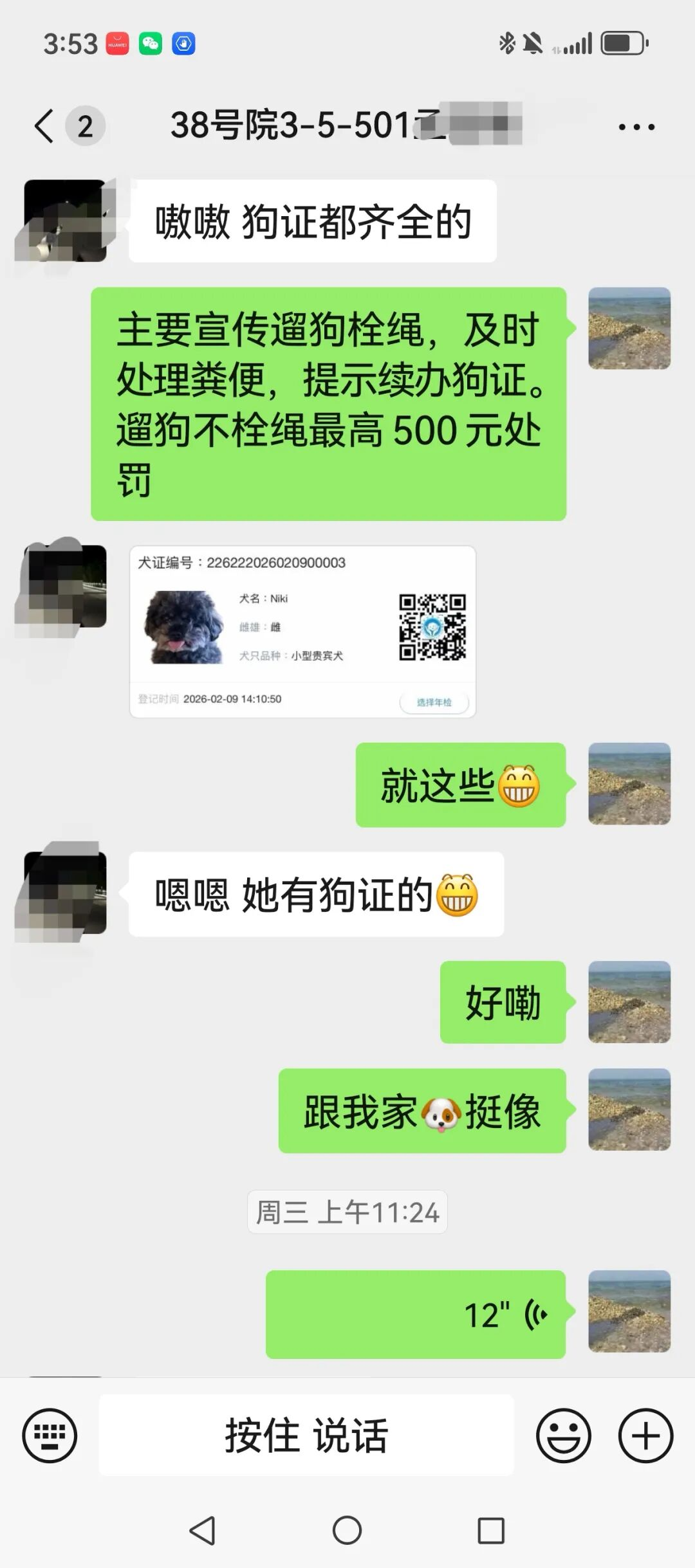The height and width of the screenshot is (1568, 695).
Task: Switch to keyboard text input
Action: 50,1436
